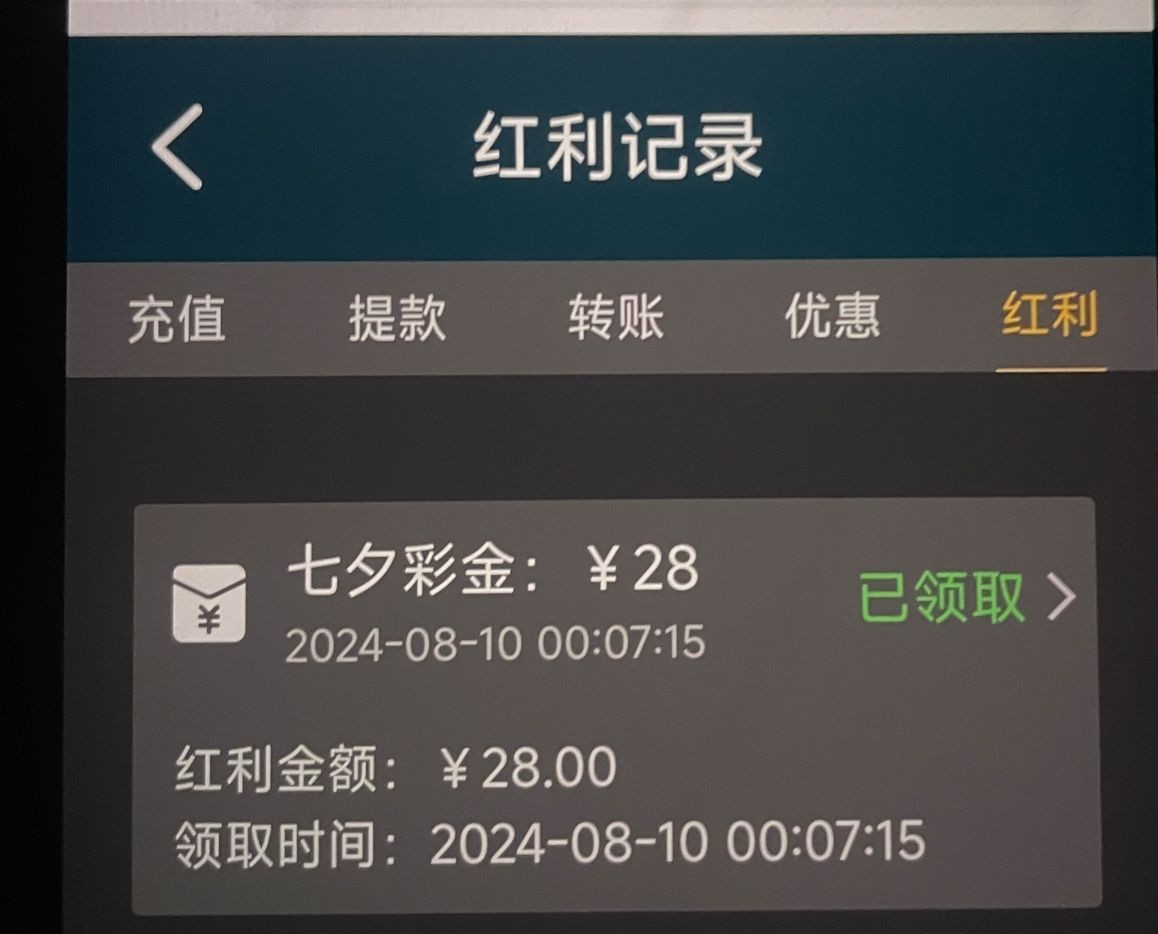Switch to the 充值 tab
This screenshot has width=1158, height=934.
point(177,319)
